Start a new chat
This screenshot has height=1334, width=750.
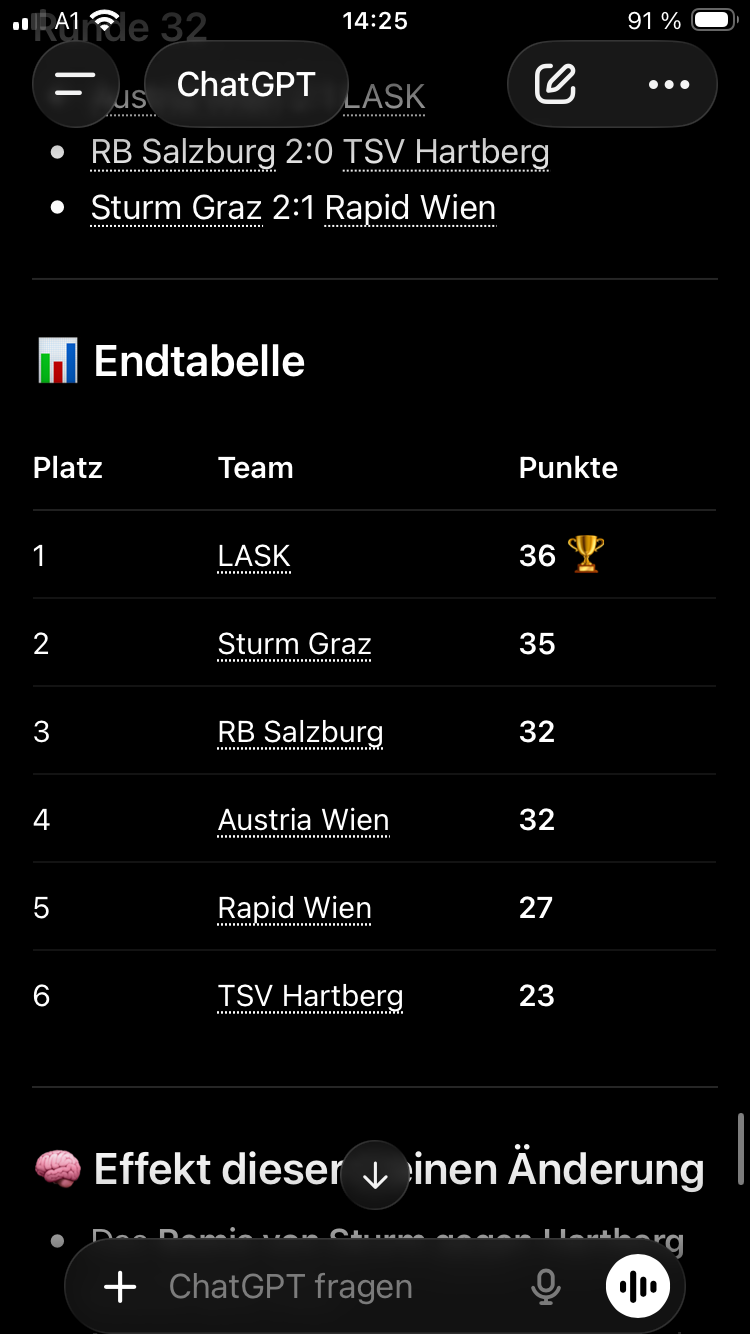click(556, 85)
